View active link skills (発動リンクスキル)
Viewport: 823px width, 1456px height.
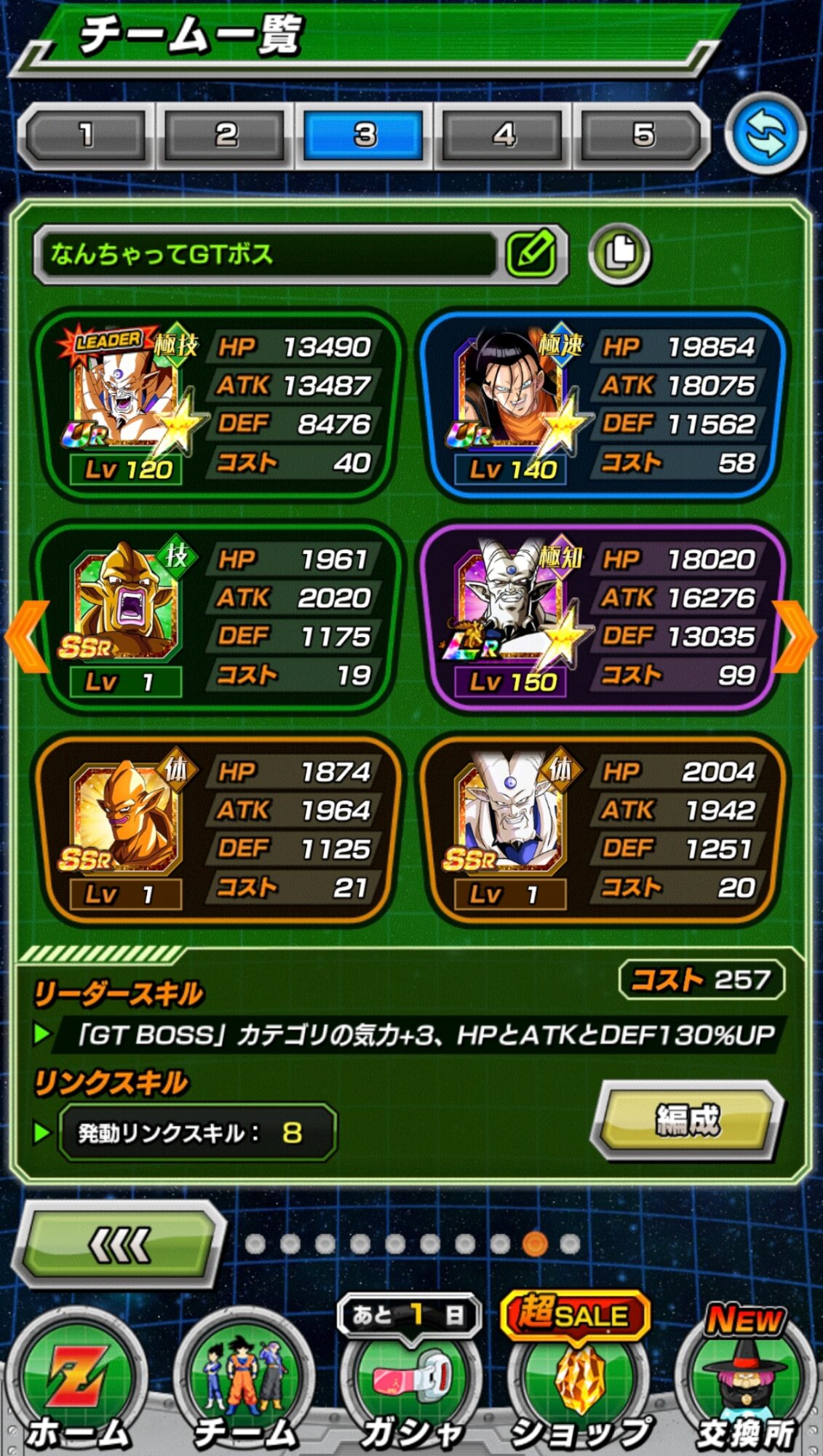(x=198, y=1132)
